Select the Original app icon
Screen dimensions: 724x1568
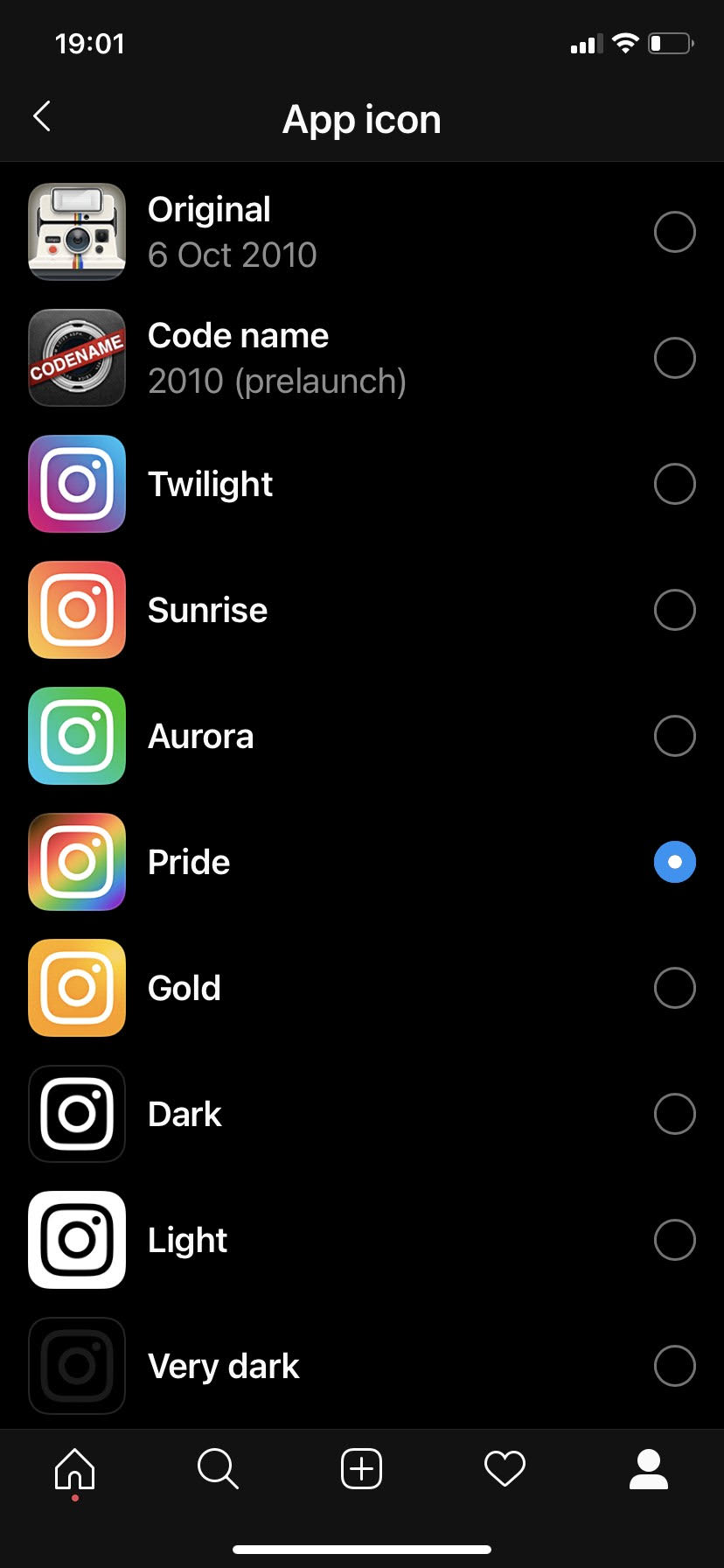(674, 232)
